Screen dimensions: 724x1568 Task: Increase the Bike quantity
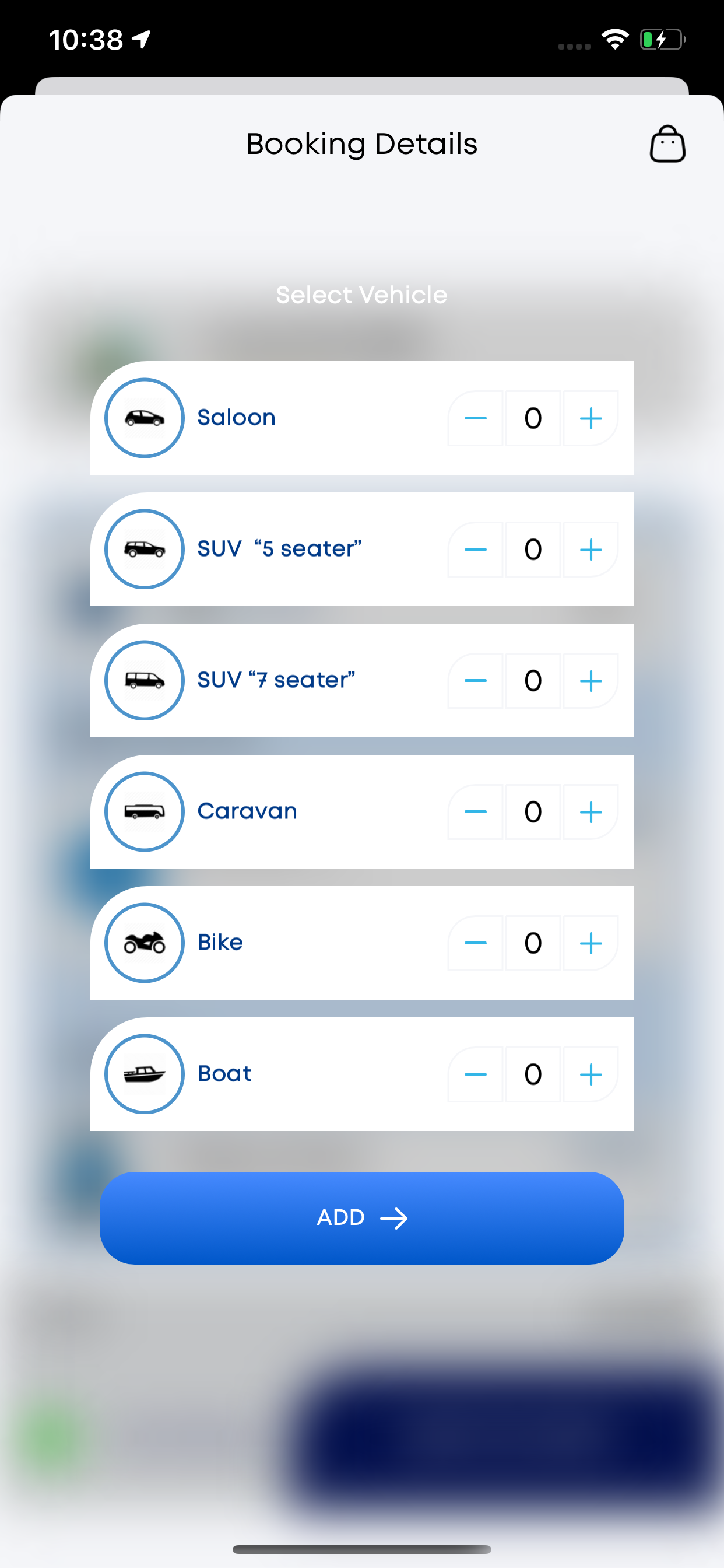tap(590, 943)
